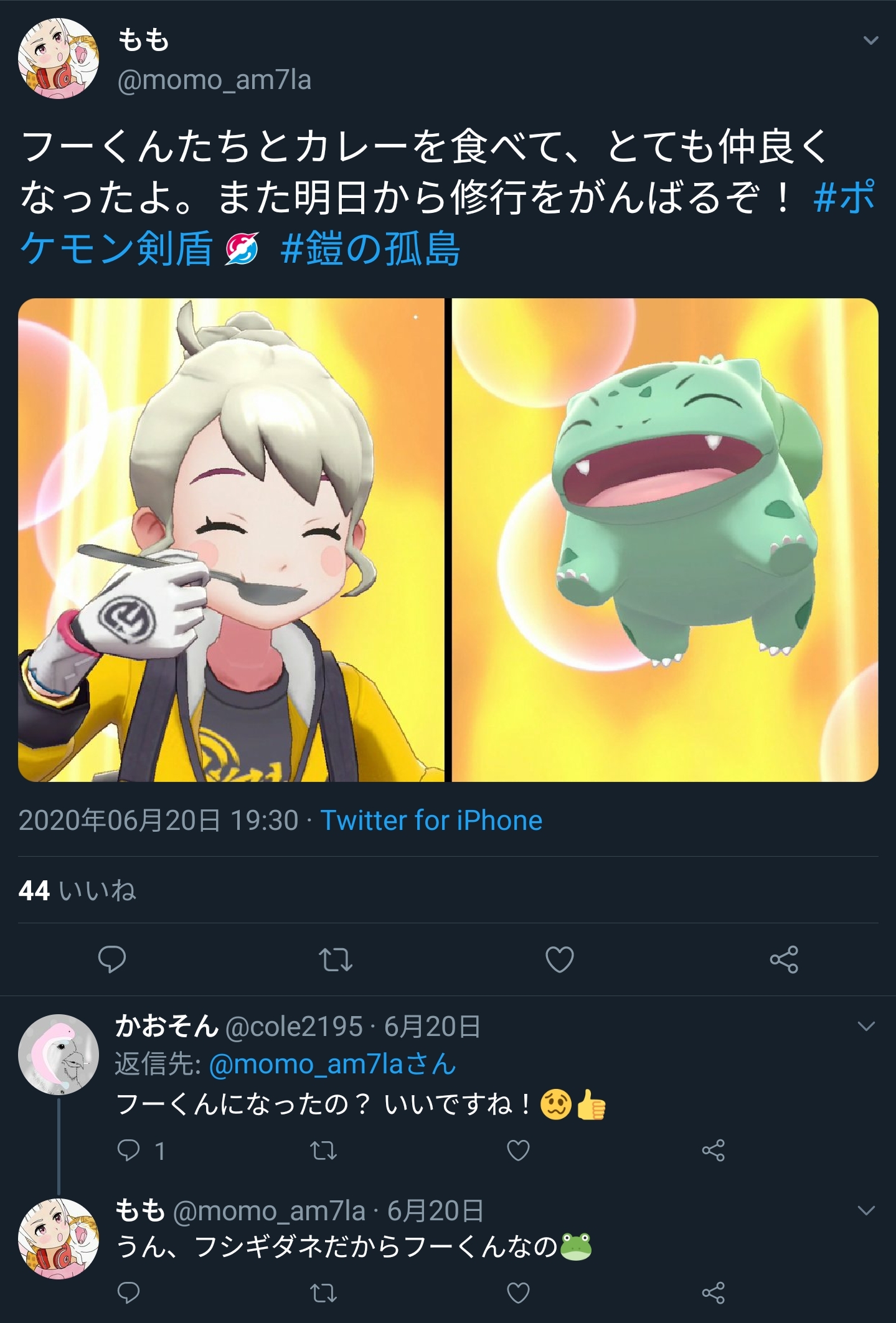
Task: Open the #ポケモン剣盾 hashtag link
Action: coord(116,248)
